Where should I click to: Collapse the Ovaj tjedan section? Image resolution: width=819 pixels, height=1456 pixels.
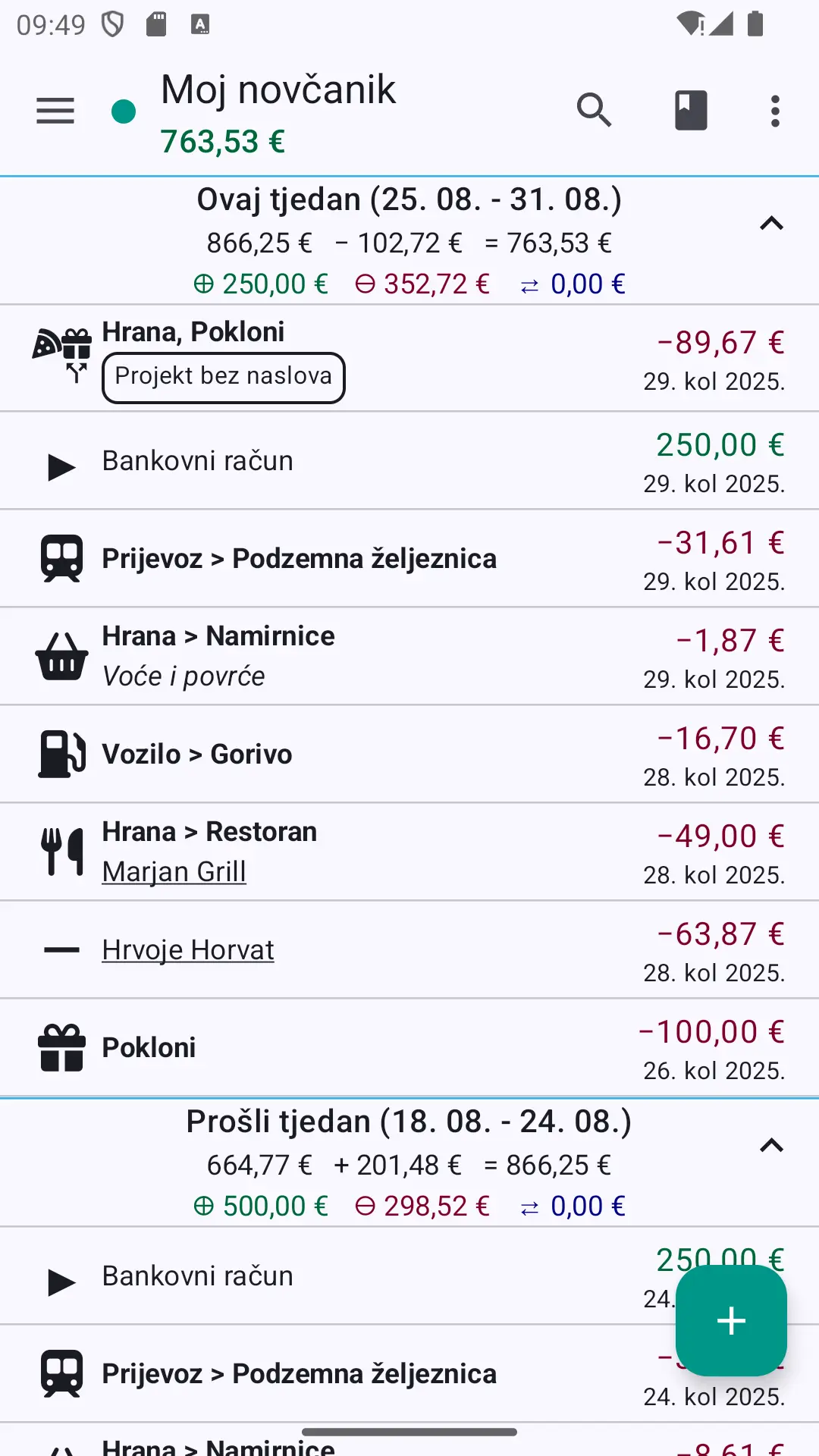(x=771, y=223)
